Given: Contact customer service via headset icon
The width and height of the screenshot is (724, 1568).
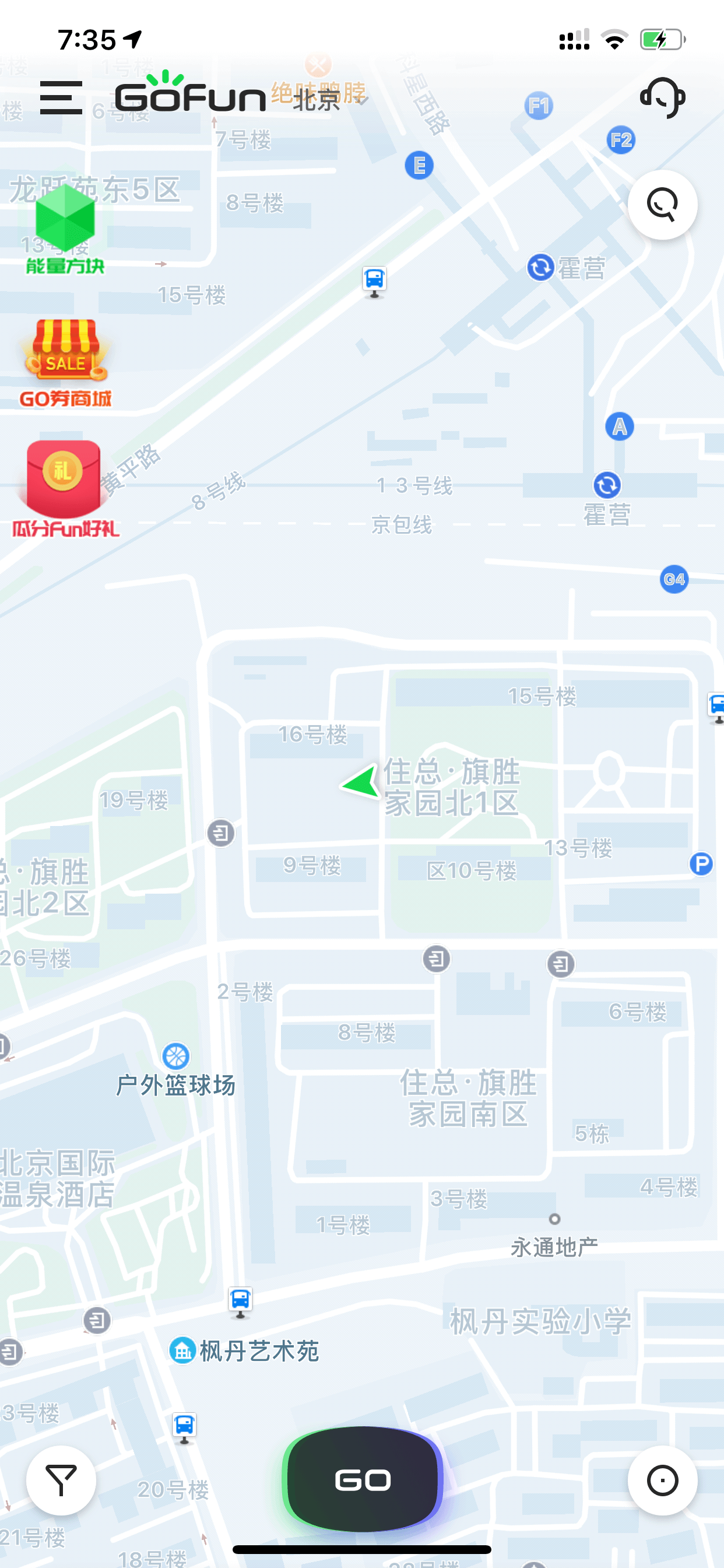Looking at the screenshot, I should pos(663,97).
